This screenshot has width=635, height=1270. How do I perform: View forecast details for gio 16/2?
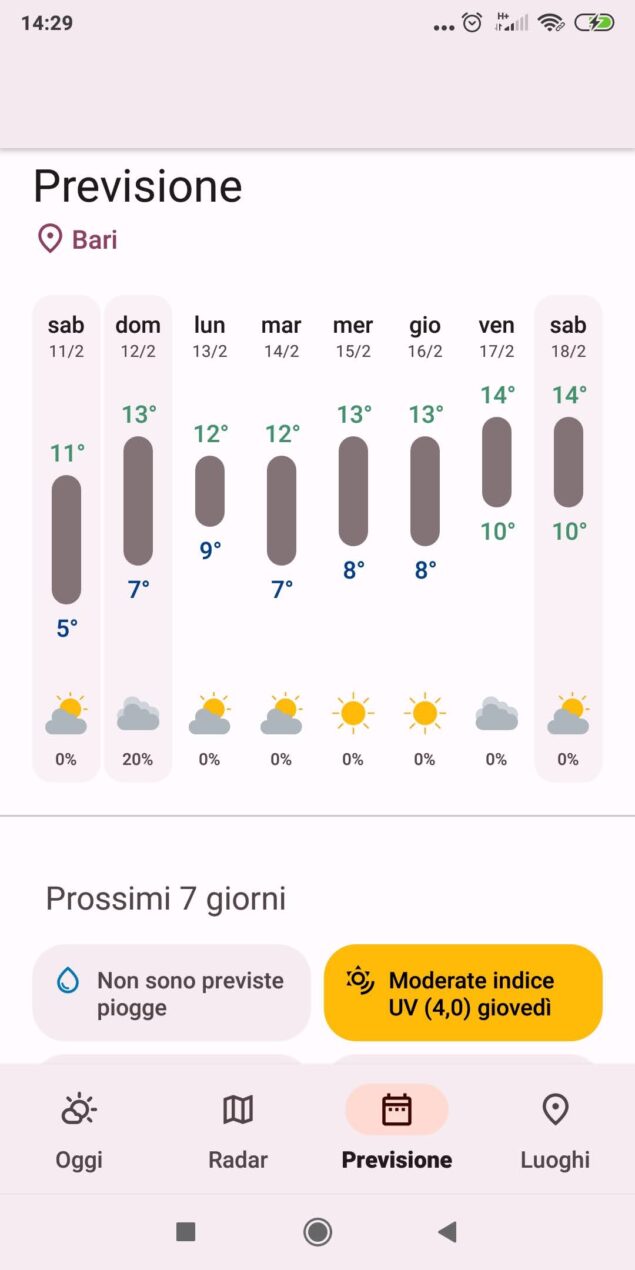(x=425, y=539)
